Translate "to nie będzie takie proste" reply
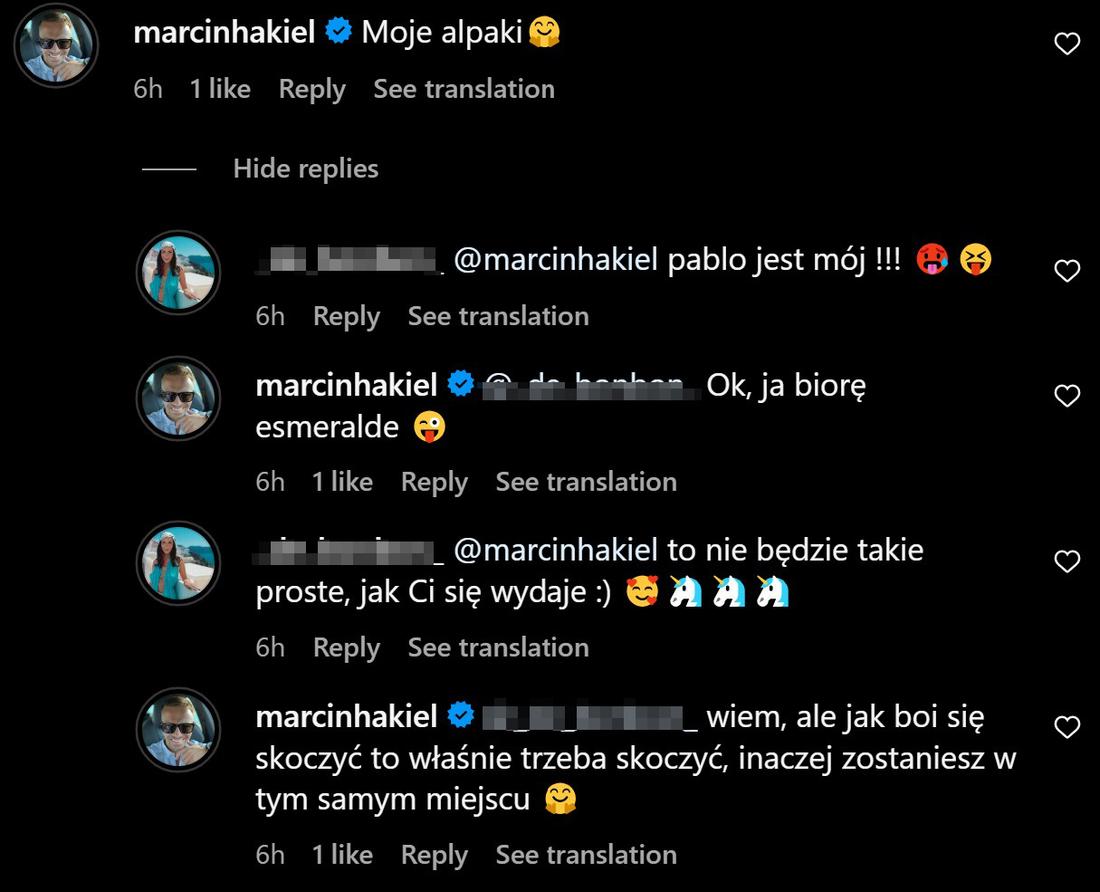 (498, 647)
